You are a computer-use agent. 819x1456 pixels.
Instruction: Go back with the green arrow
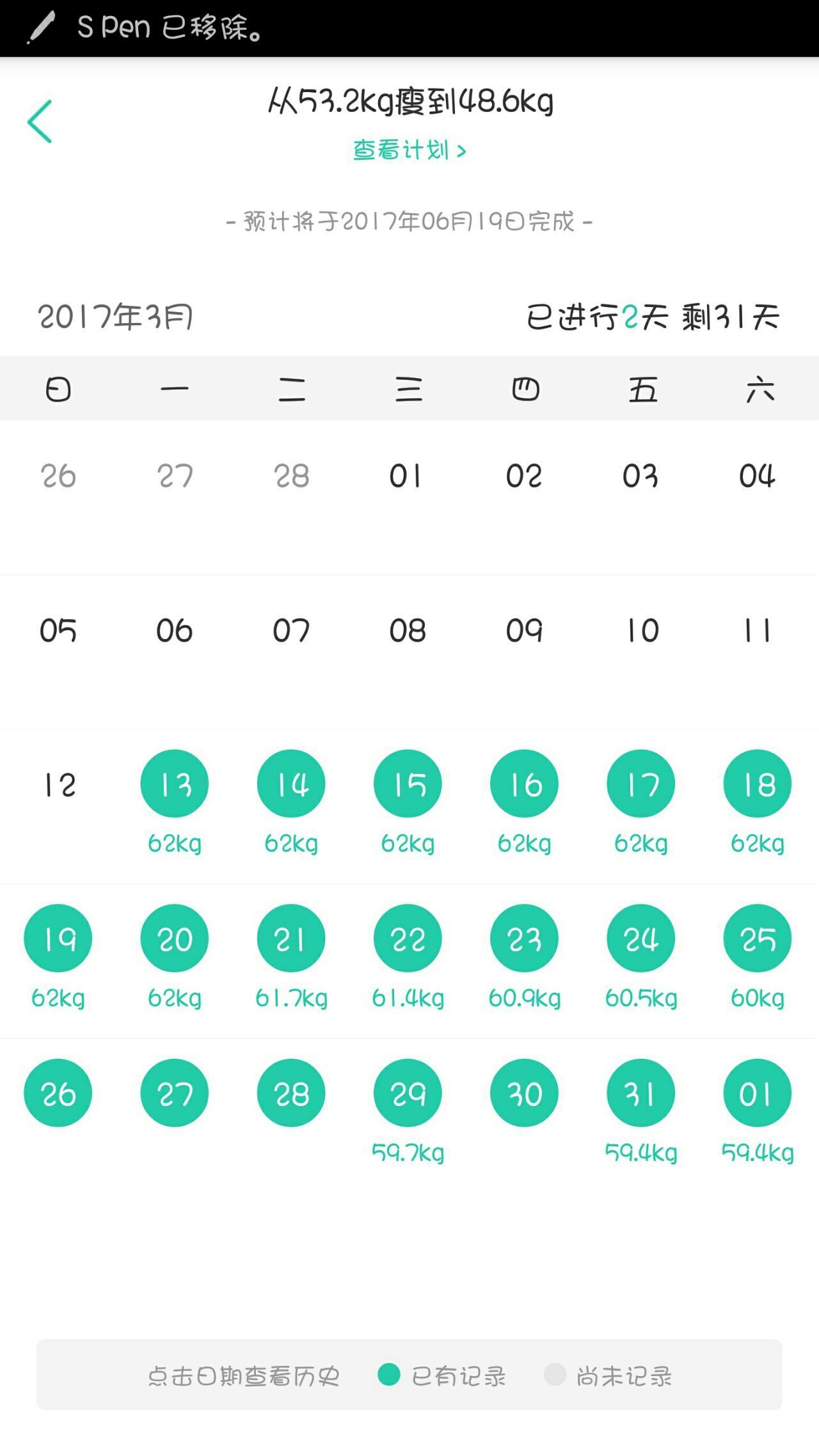point(40,121)
